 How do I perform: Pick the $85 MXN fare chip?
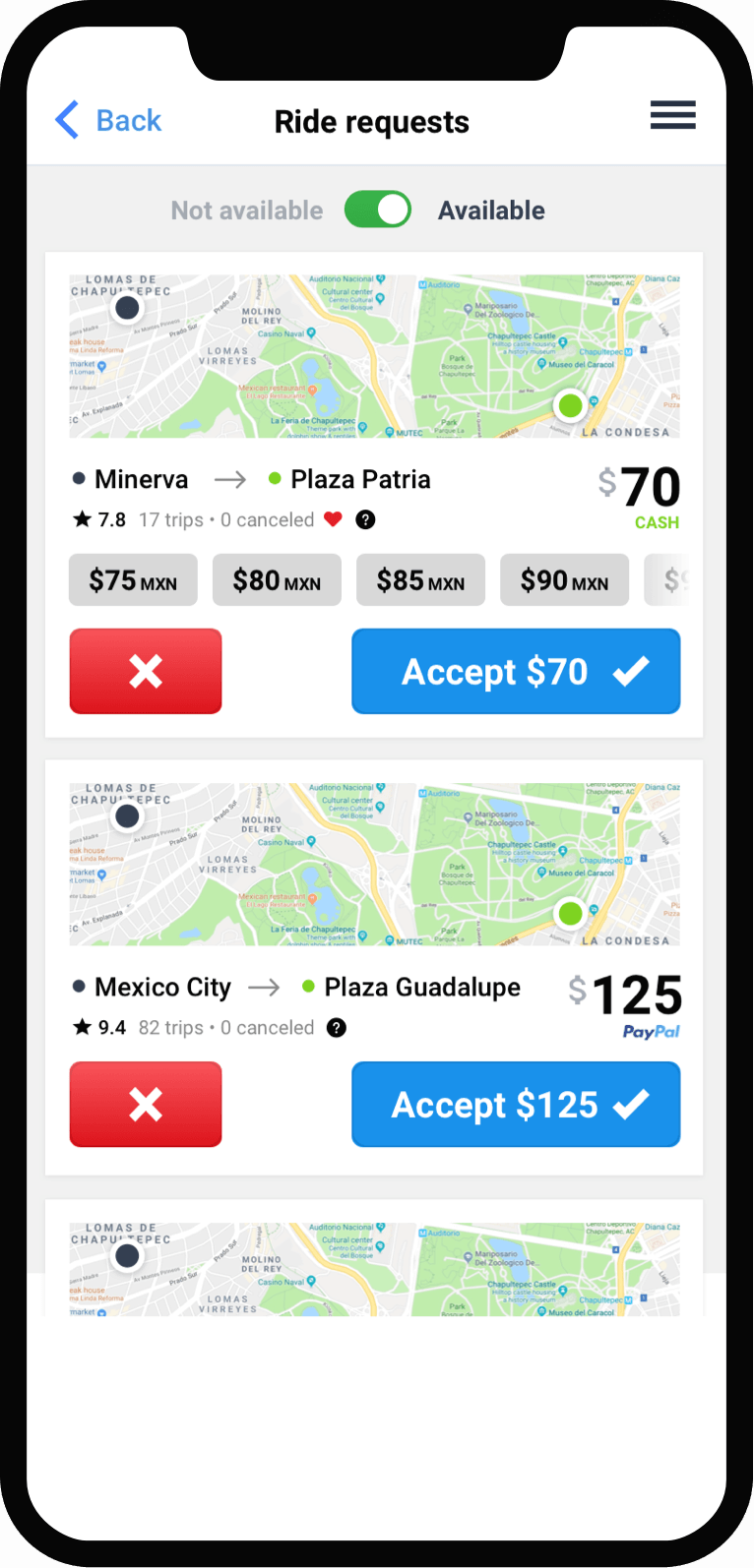pyautogui.click(x=420, y=580)
